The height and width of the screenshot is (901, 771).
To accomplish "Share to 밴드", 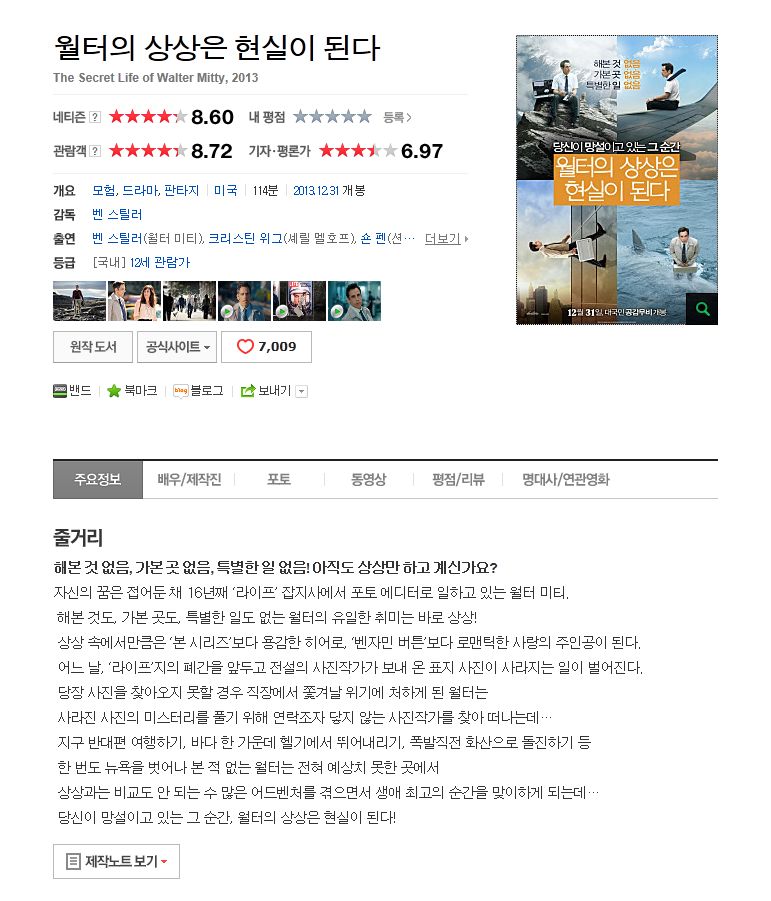I will point(73,391).
